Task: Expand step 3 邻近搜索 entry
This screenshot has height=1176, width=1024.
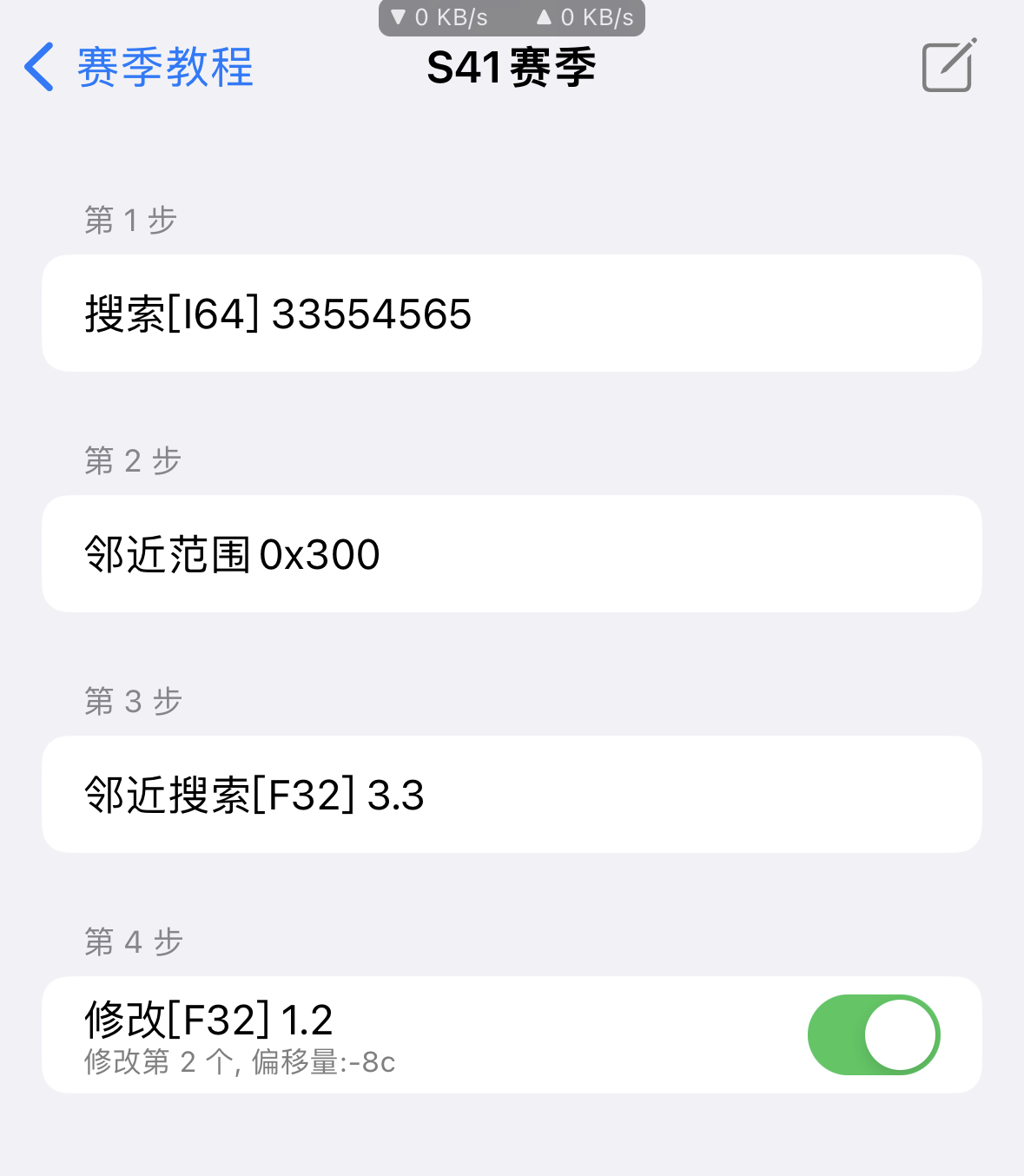Action: (512, 794)
